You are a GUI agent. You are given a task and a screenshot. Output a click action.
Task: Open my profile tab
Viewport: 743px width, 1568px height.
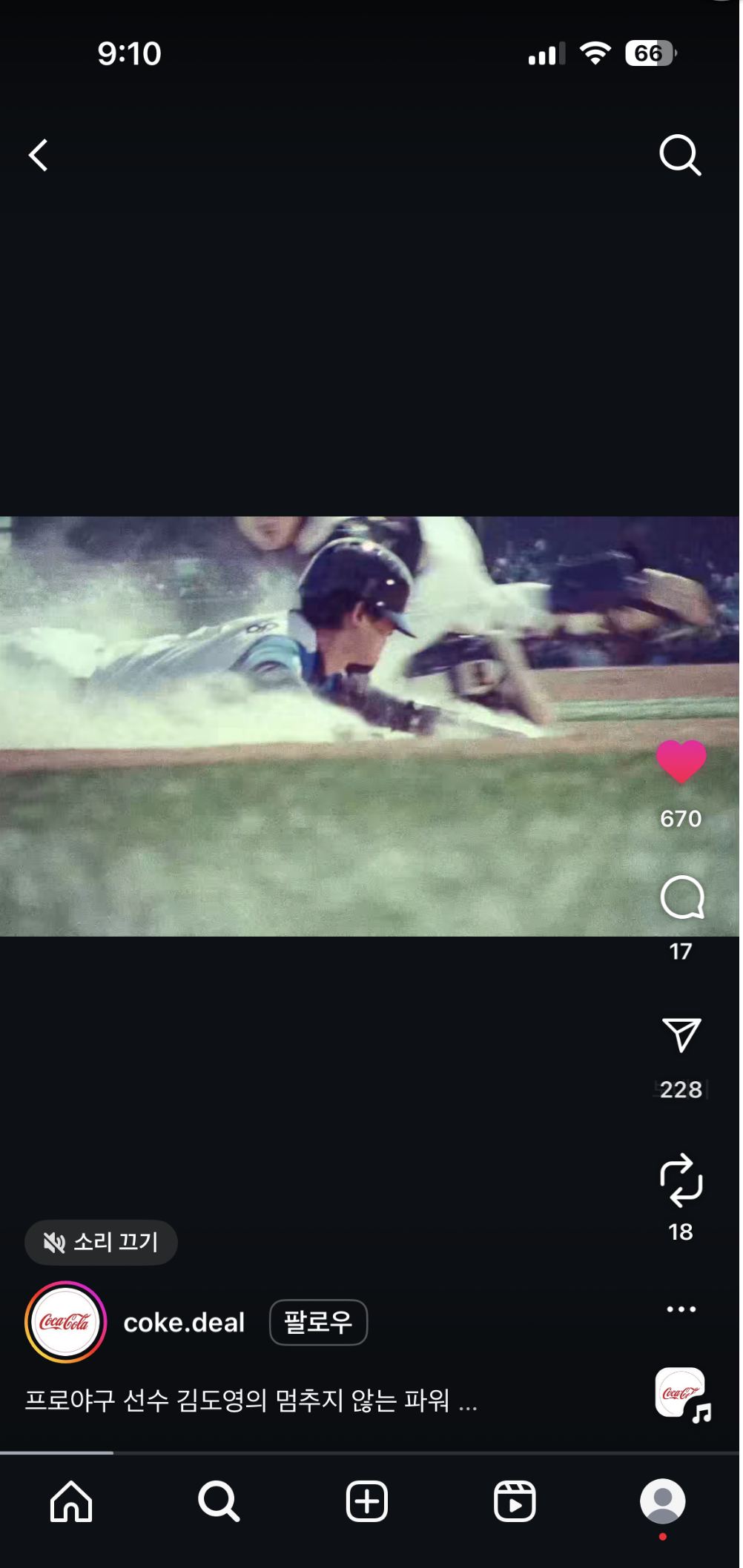[662, 1502]
